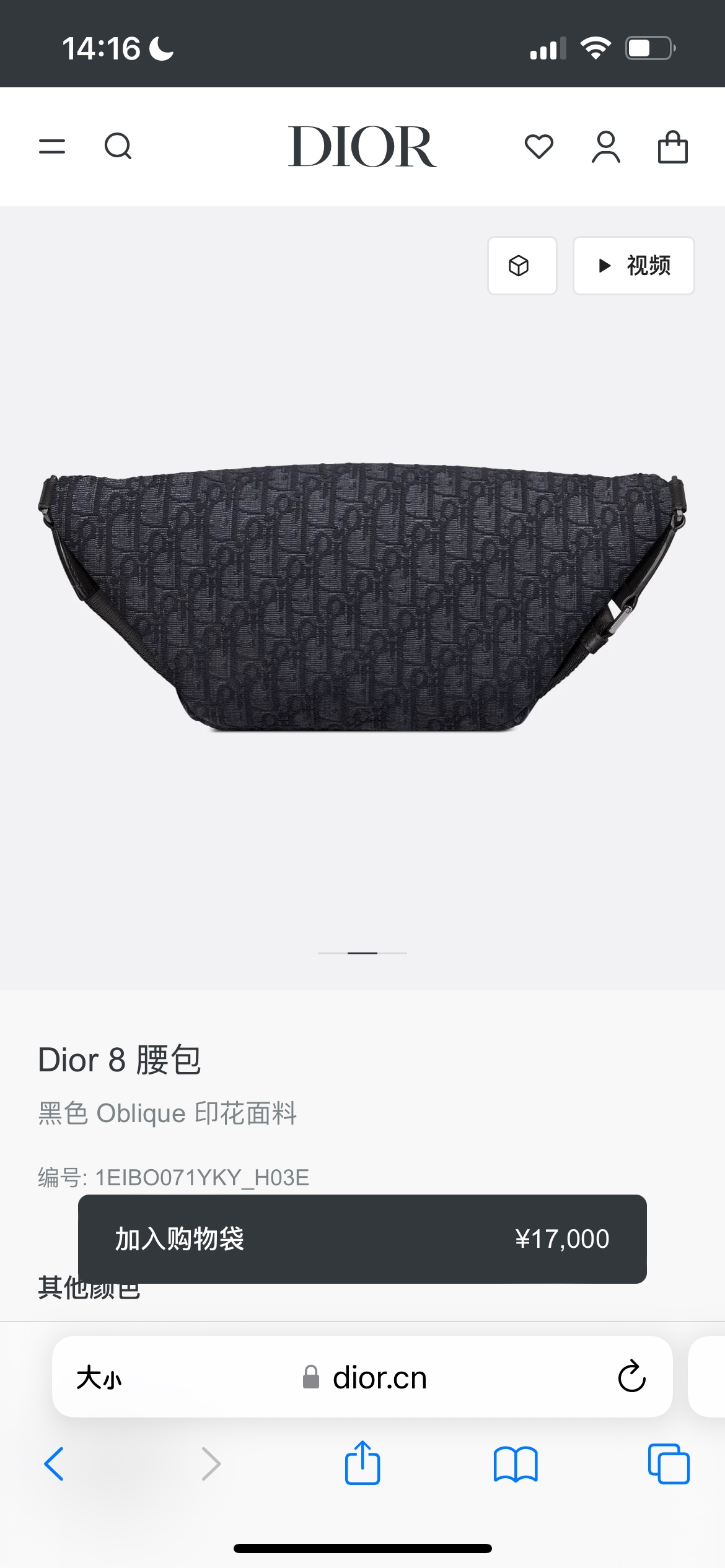Reload the dior.cn page
Viewport: 725px width, 1568px height.
click(631, 1377)
